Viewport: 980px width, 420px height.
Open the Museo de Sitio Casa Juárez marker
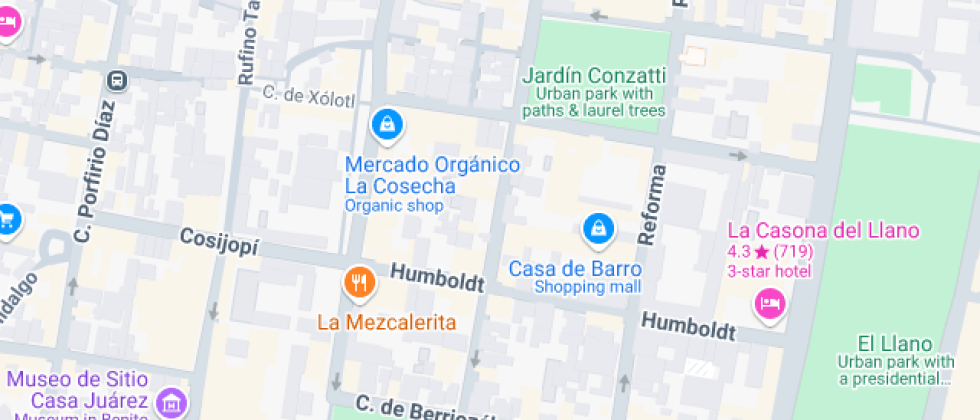click(x=174, y=403)
